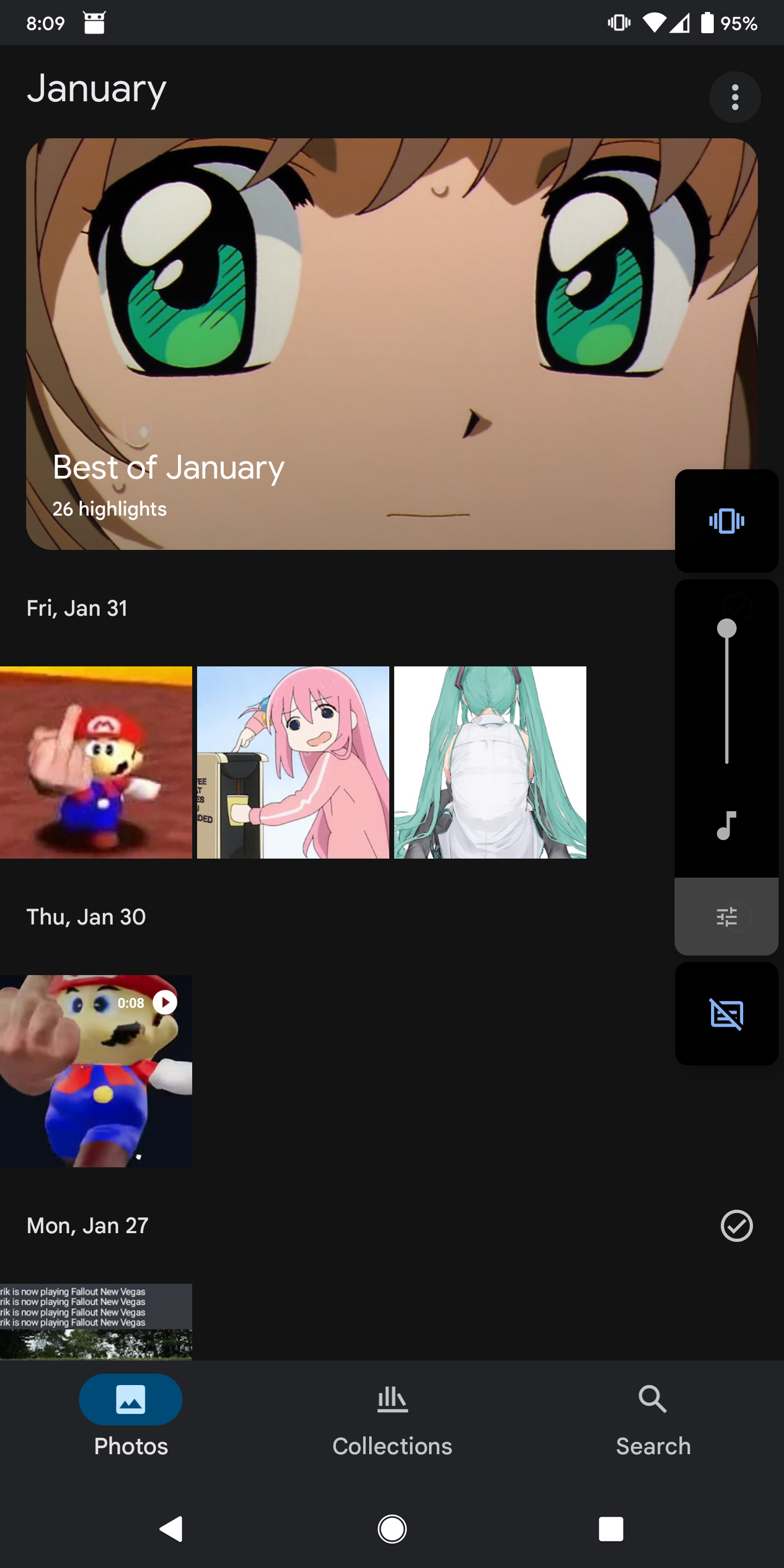The image size is (784, 1568).
Task: Select all photos from Mon, Jan 27
Action: [737, 1226]
